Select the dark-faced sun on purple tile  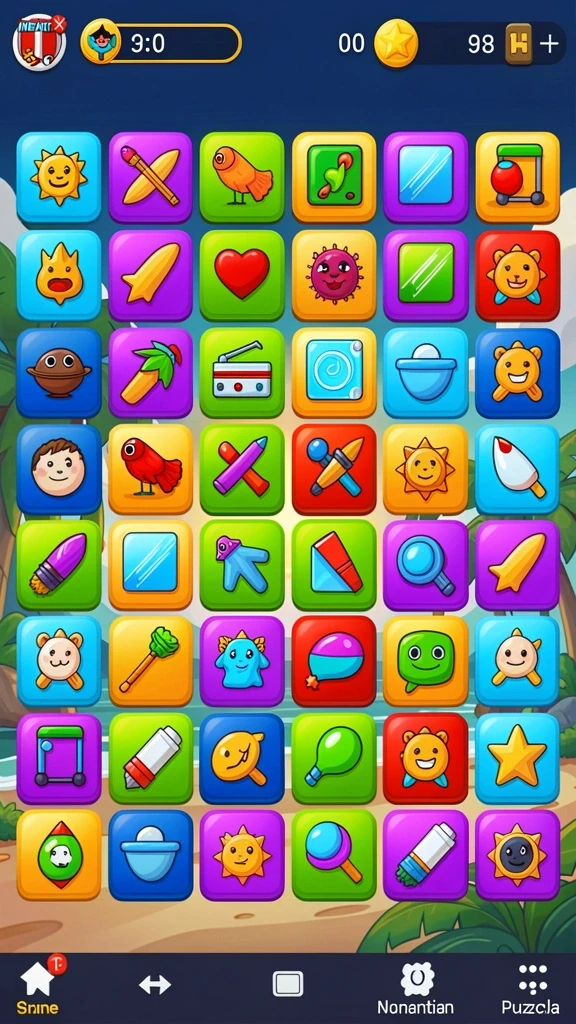tap(517, 855)
